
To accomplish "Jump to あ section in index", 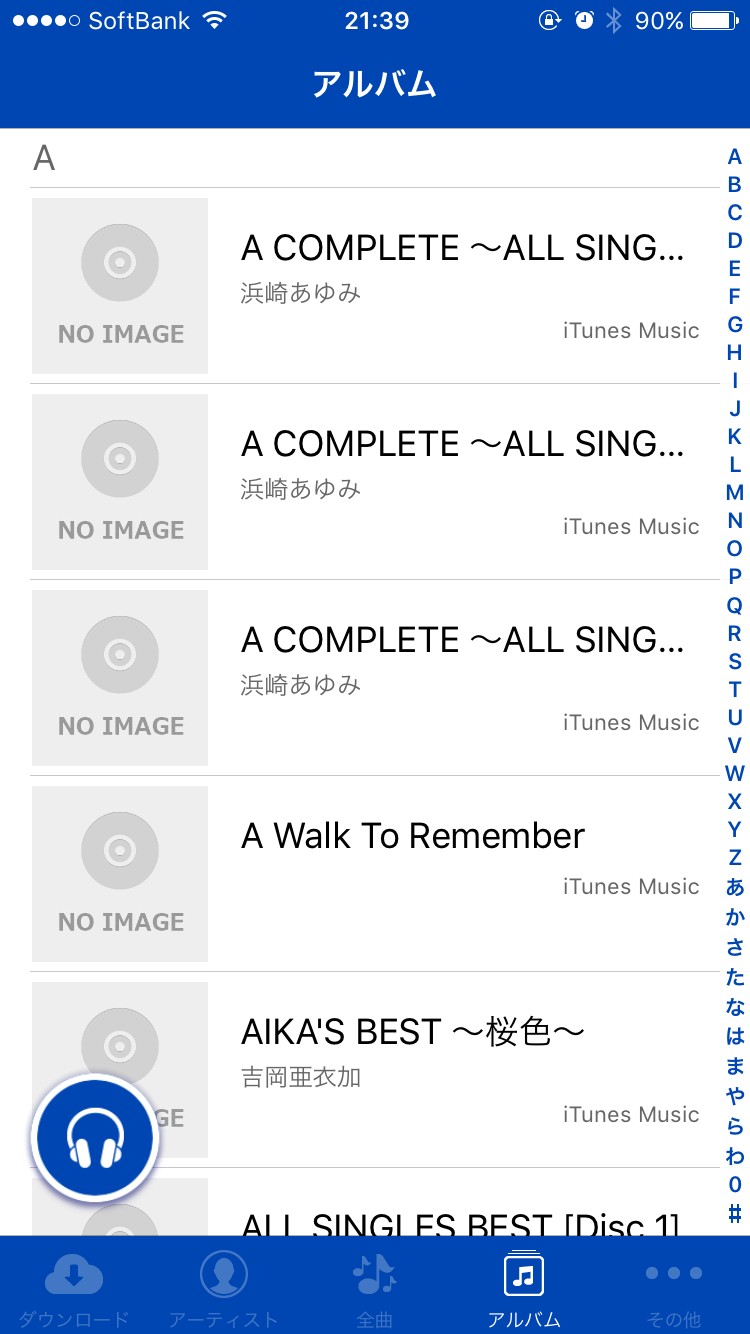I will pyautogui.click(x=735, y=887).
